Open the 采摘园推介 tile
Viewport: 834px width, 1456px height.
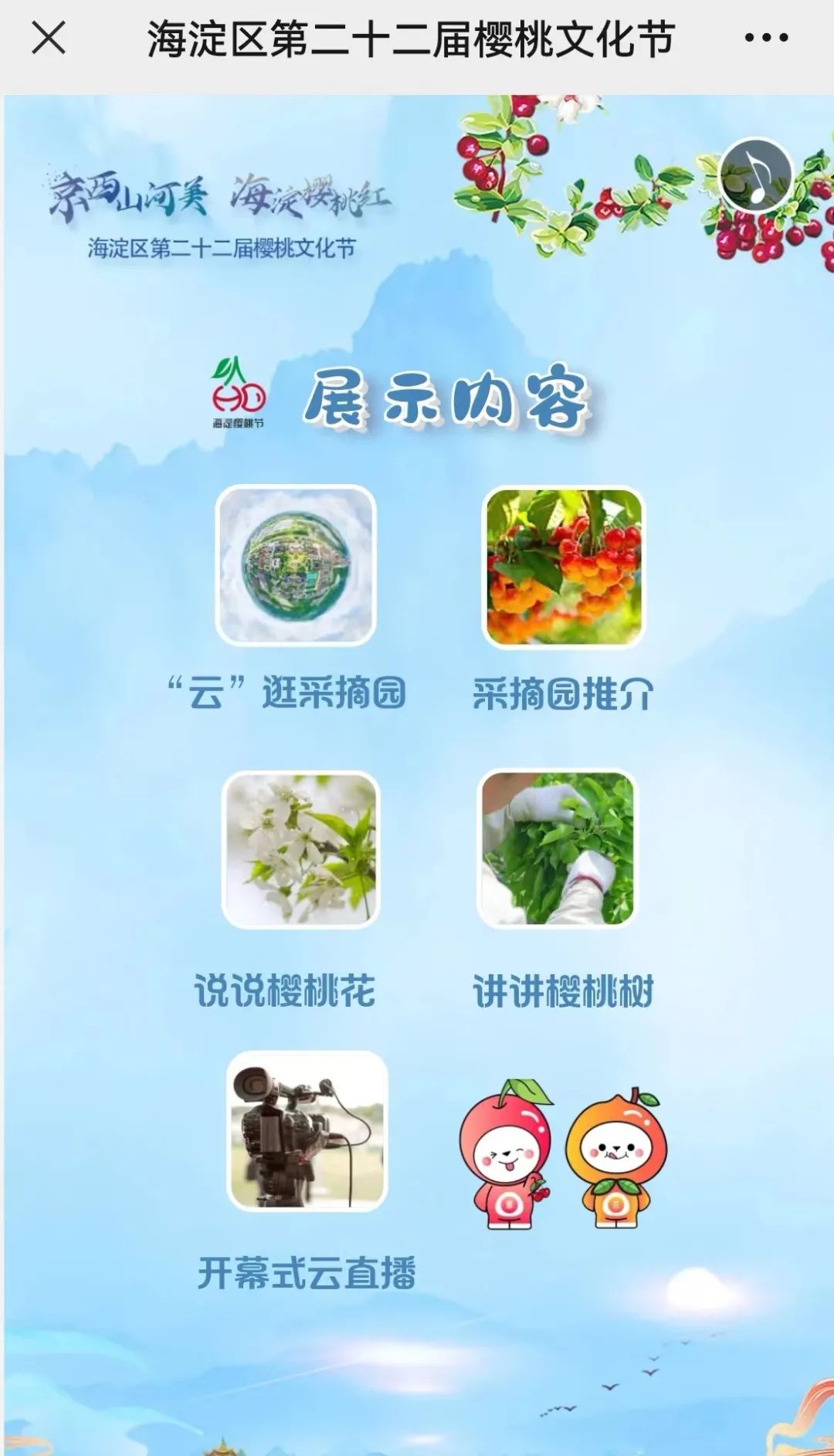563,567
